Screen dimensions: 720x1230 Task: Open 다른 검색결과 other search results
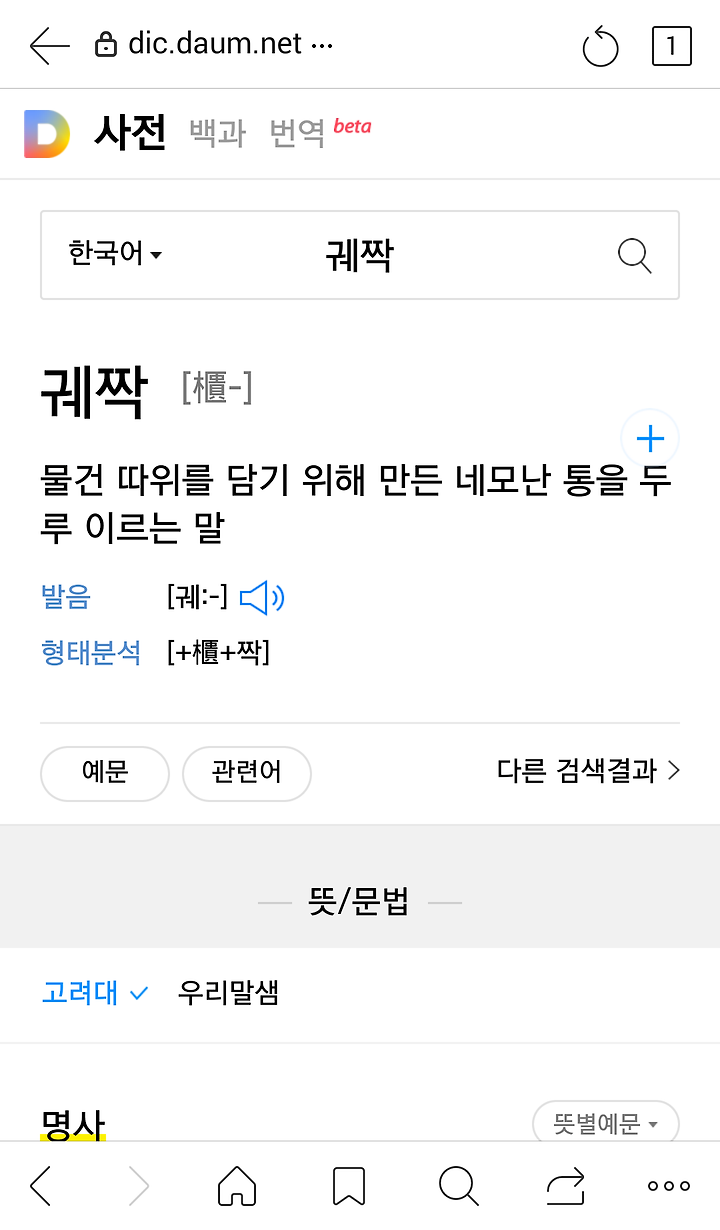588,770
